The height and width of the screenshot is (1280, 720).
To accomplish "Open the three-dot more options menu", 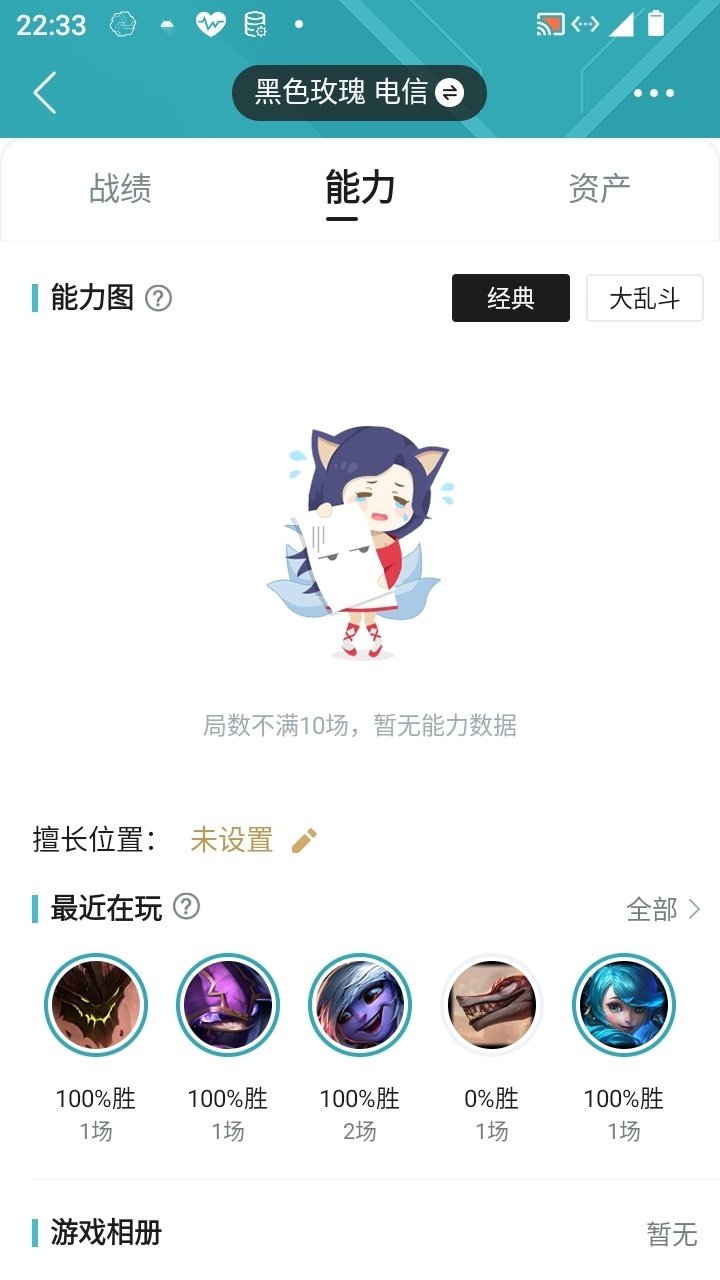I will 655,92.
